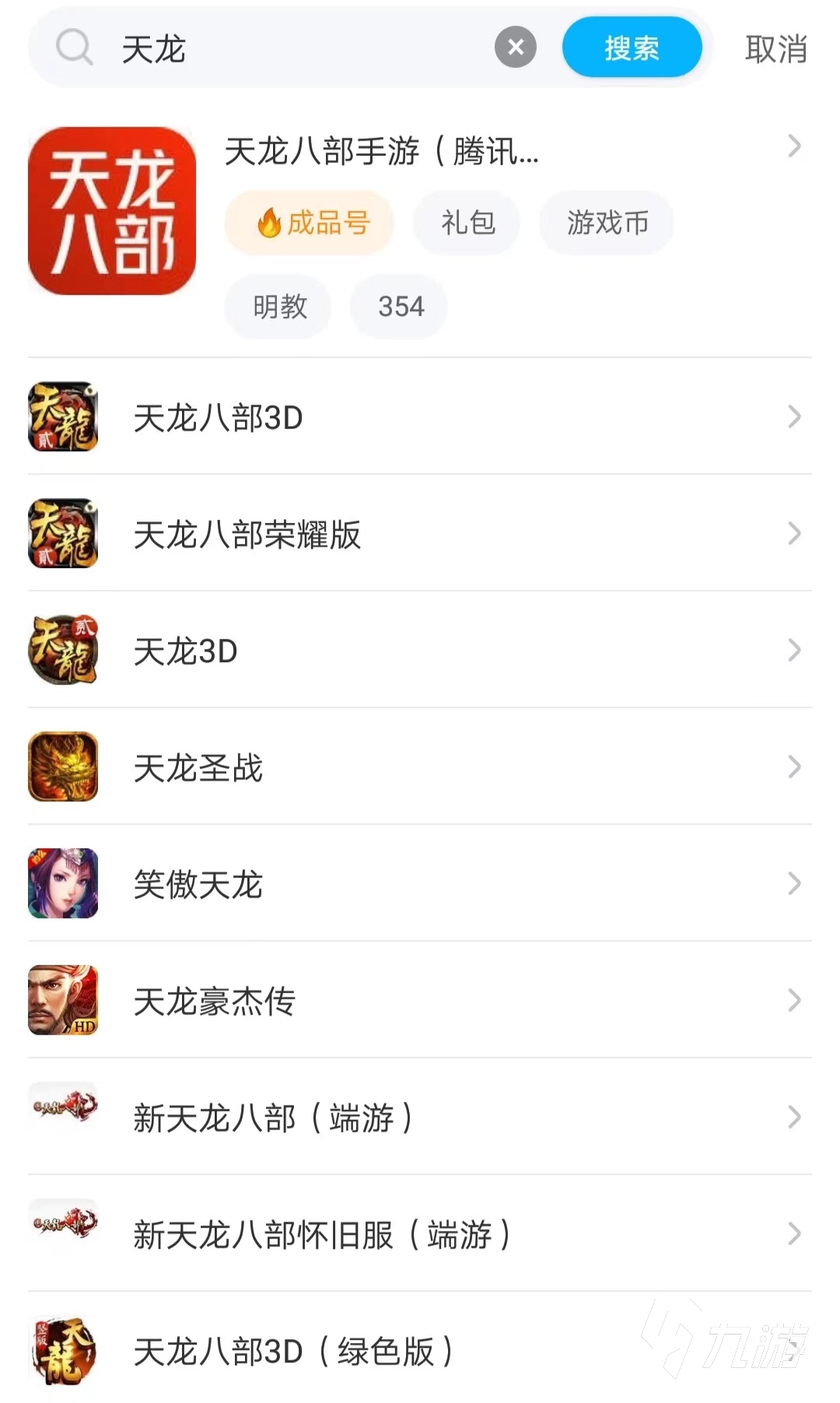Open 天龙八部手游（腾讯...） result
This screenshot has width=840, height=1403.
(x=381, y=151)
